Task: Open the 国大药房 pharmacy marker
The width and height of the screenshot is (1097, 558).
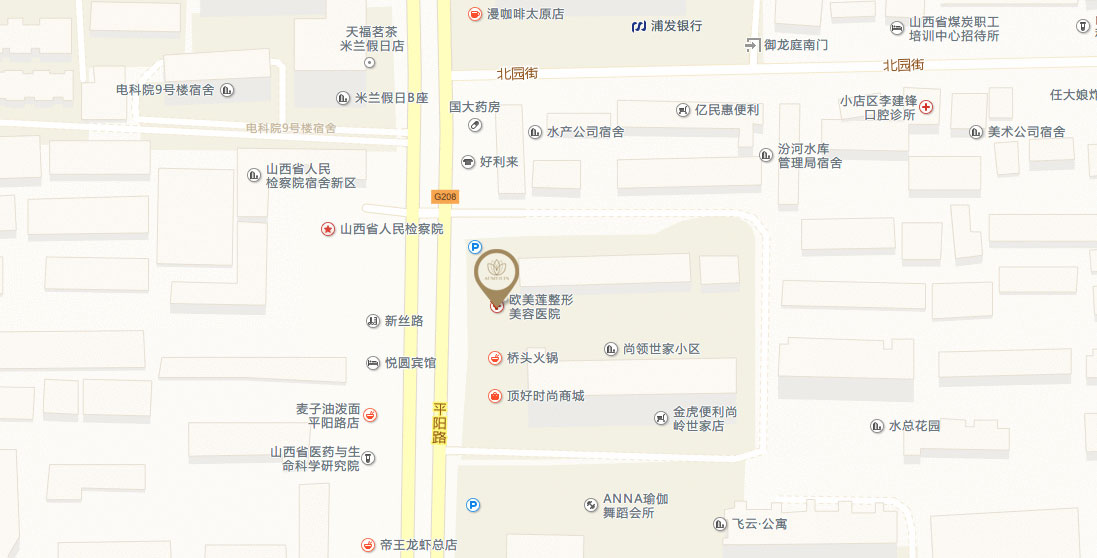Action: tap(475, 125)
